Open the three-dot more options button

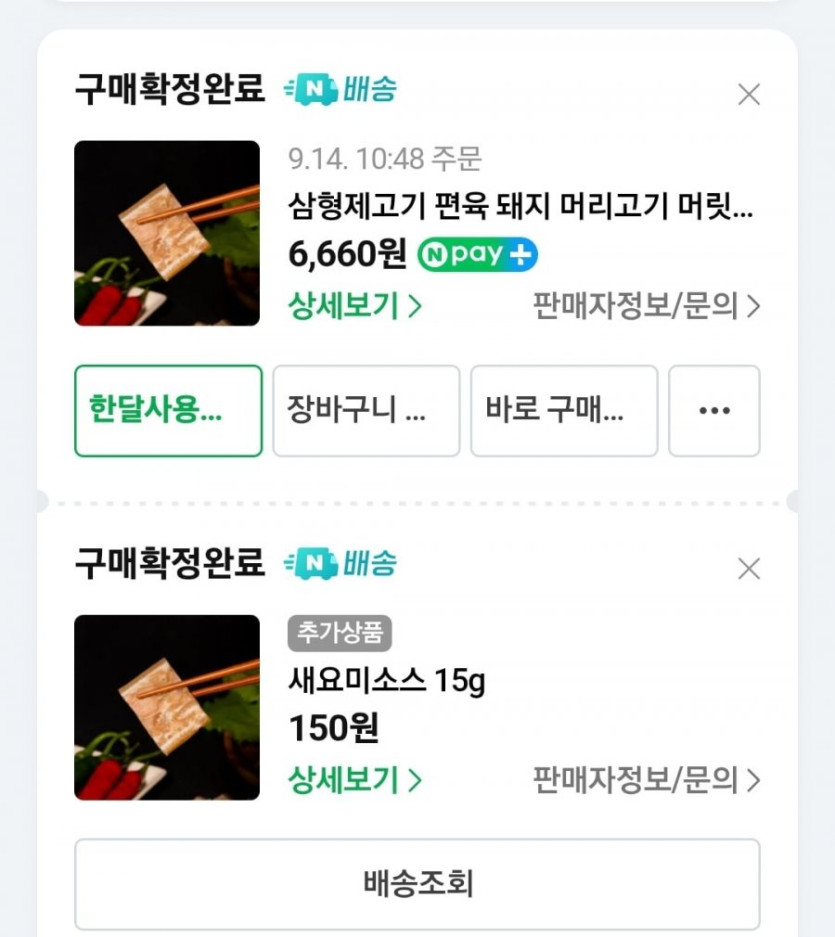pos(714,411)
